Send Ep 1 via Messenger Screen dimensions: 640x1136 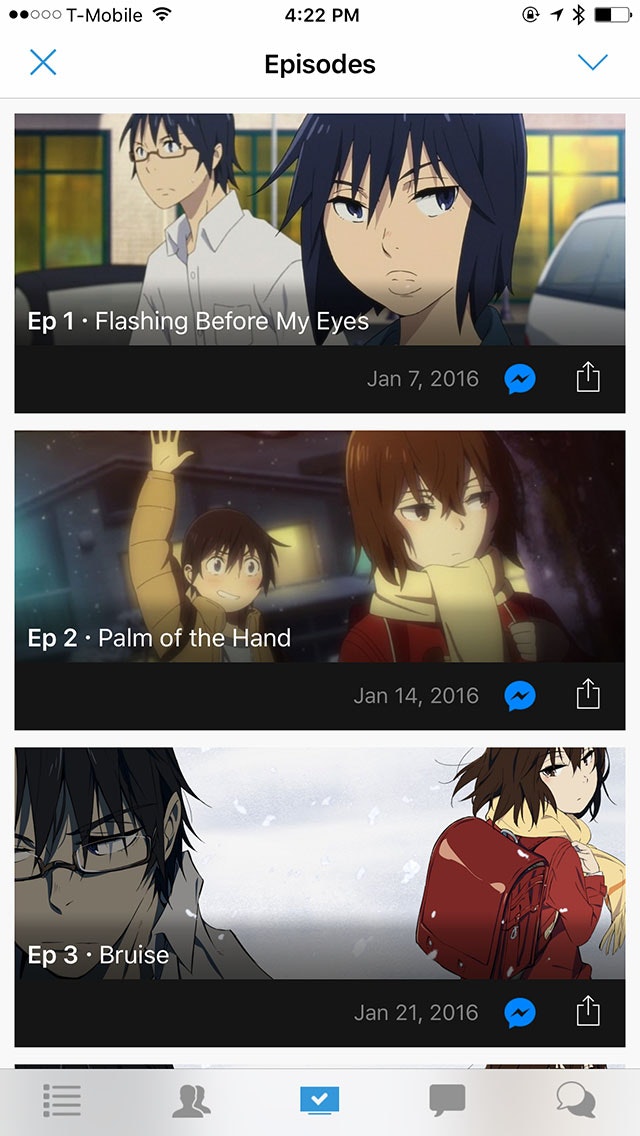coord(520,379)
